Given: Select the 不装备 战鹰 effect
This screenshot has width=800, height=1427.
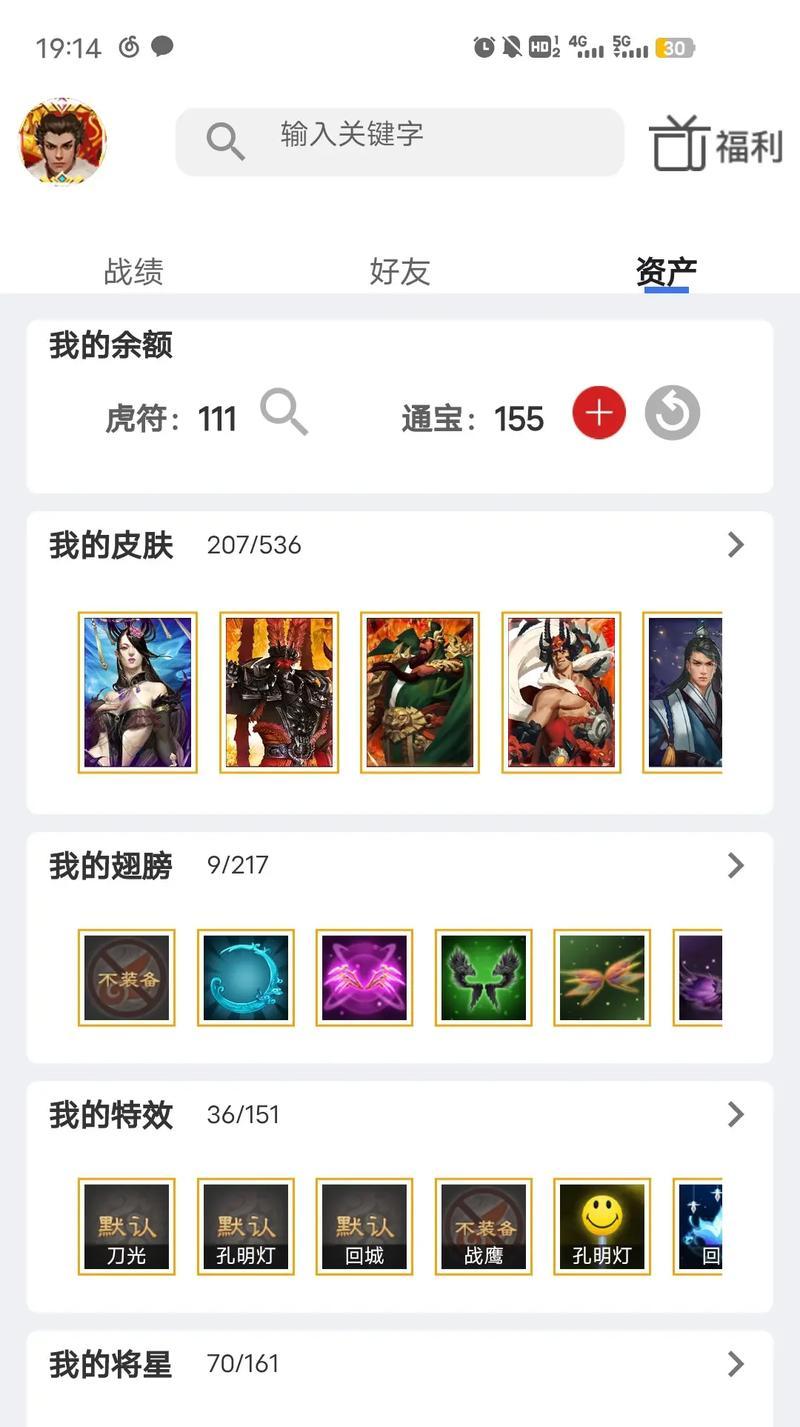Looking at the screenshot, I should coord(484,1226).
